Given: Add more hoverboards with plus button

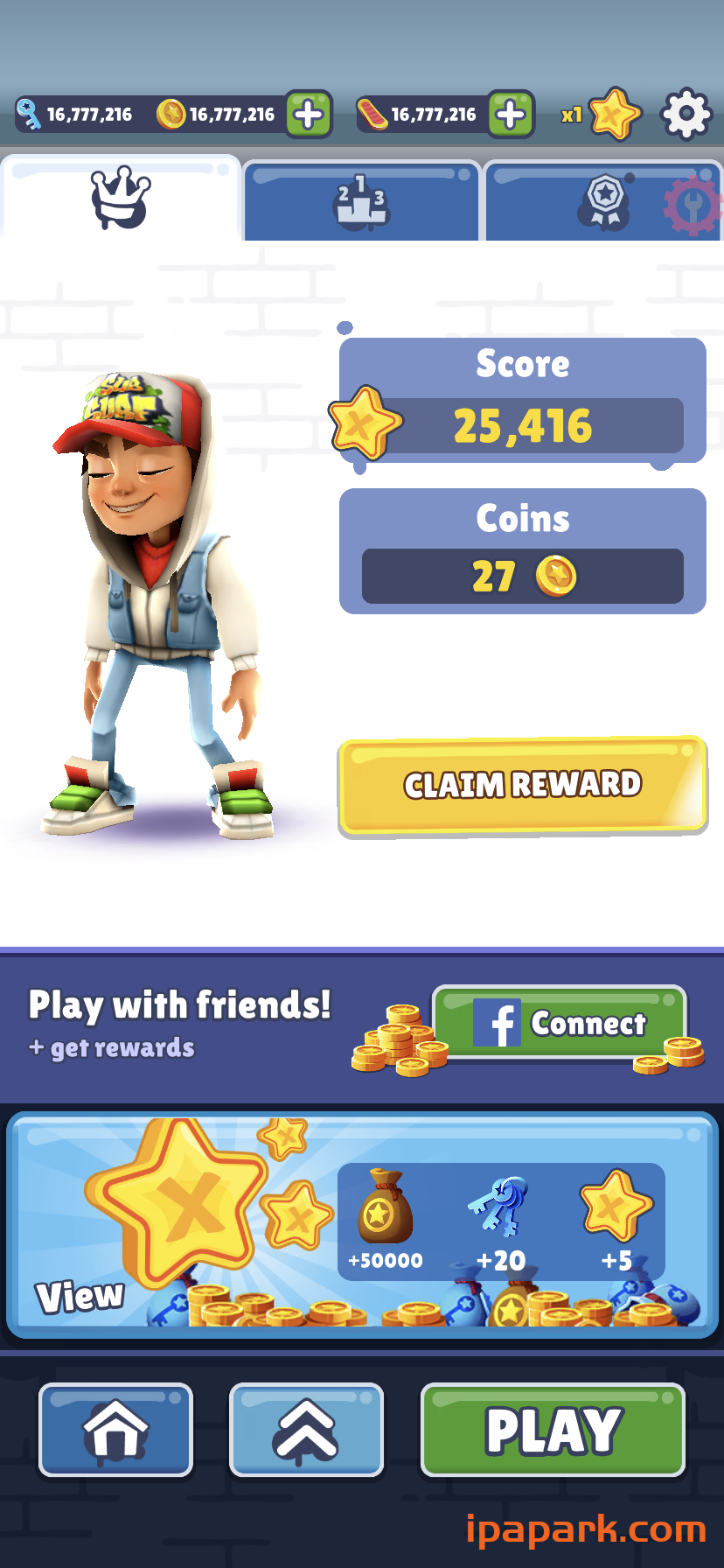Looking at the screenshot, I should [x=511, y=115].
